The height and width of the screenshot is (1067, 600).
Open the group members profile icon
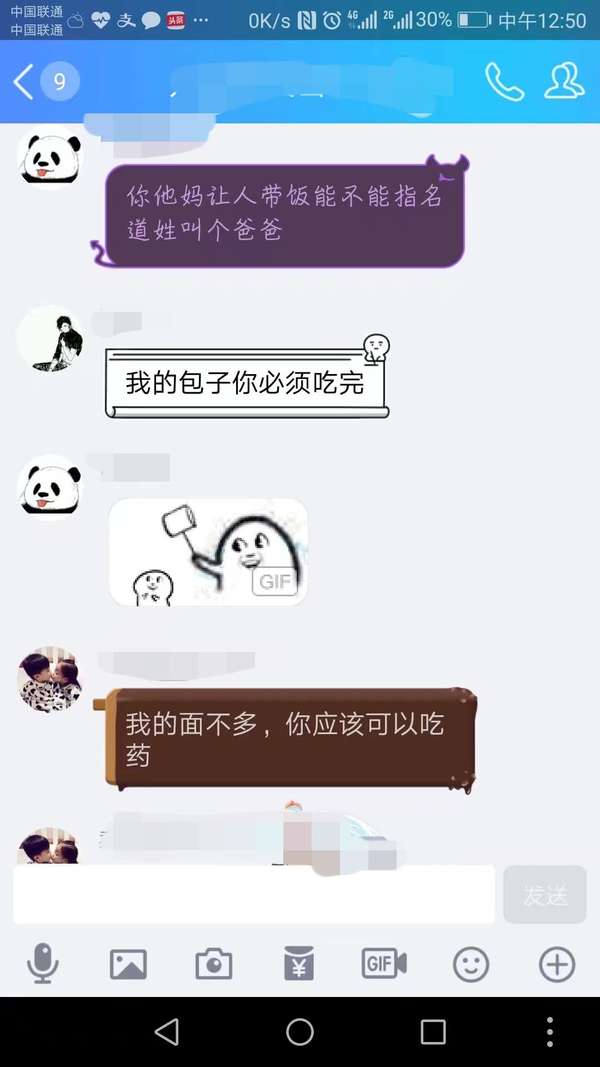click(x=564, y=81)
